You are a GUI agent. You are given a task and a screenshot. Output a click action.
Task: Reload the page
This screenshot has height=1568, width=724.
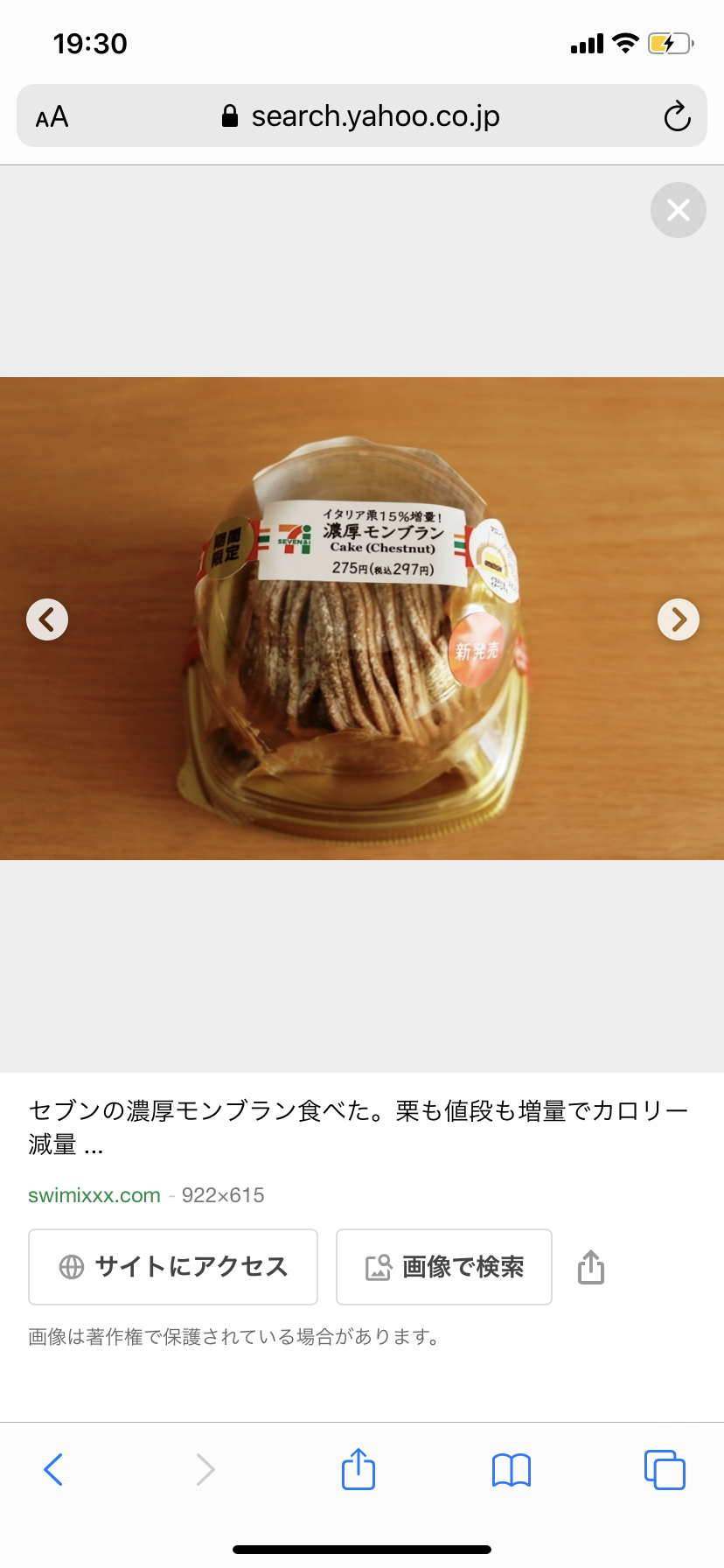[x=677, y=116]
